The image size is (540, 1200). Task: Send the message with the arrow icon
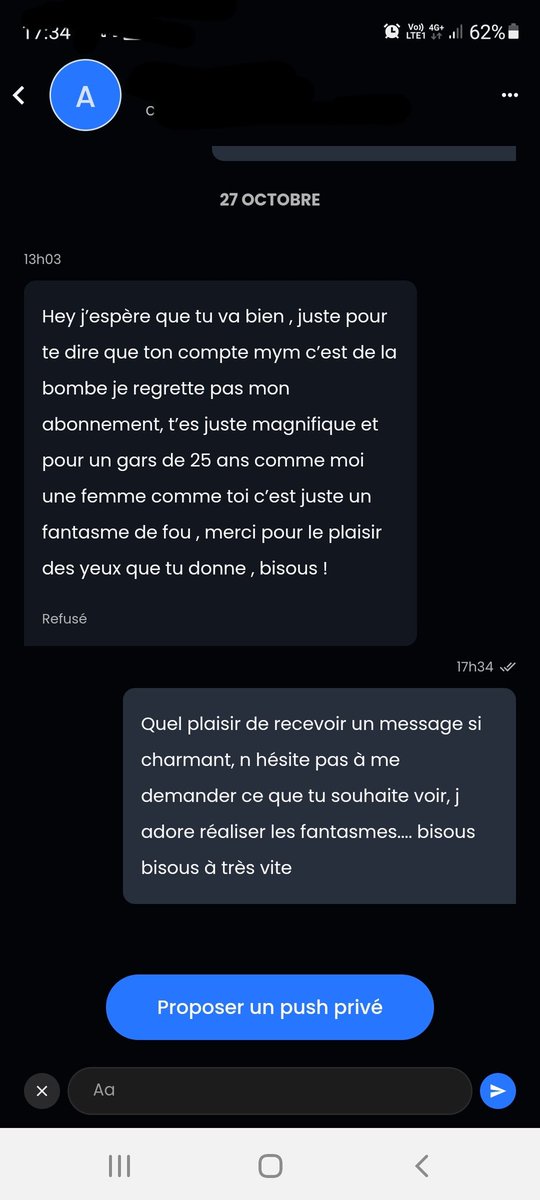click(498, 1091)
